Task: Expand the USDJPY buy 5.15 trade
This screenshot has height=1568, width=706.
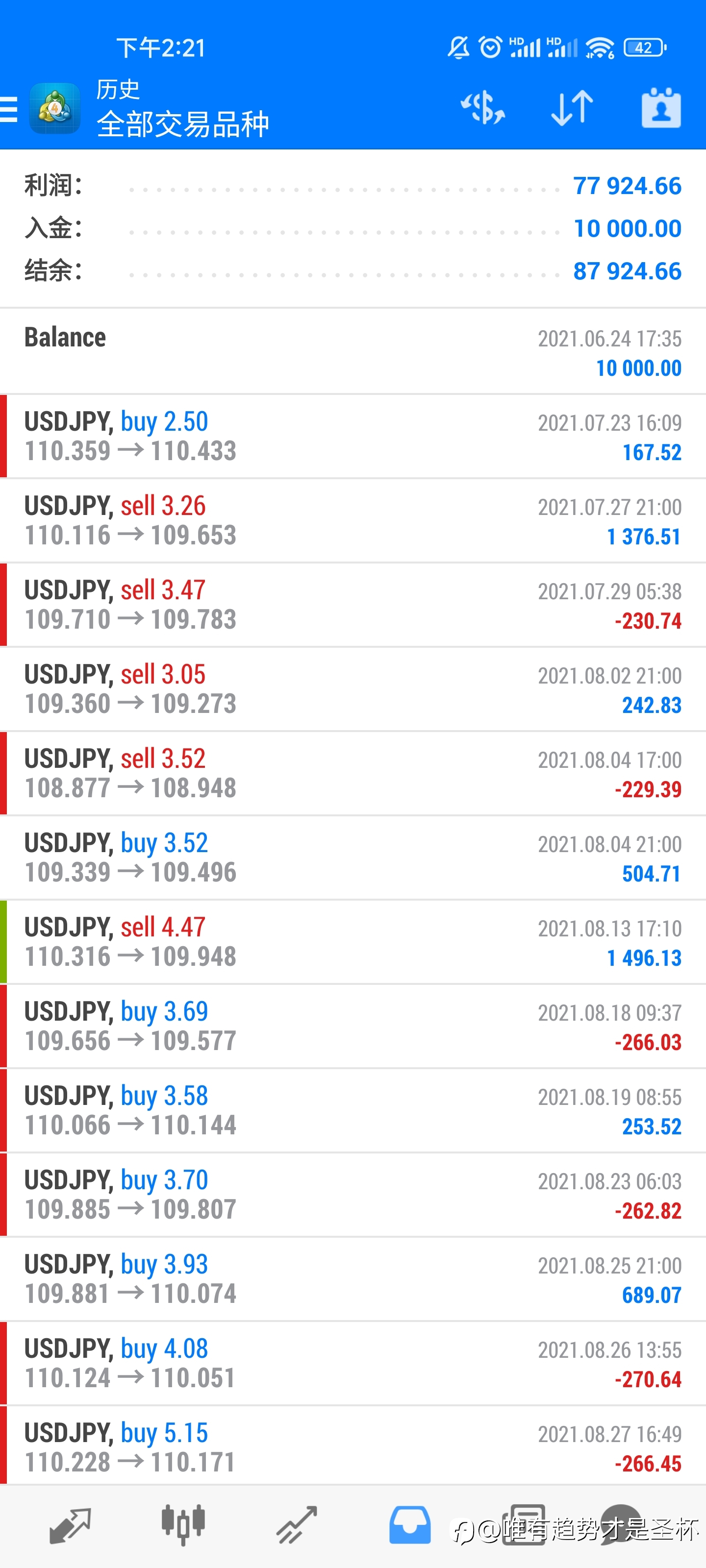Action: (353, 1446)
